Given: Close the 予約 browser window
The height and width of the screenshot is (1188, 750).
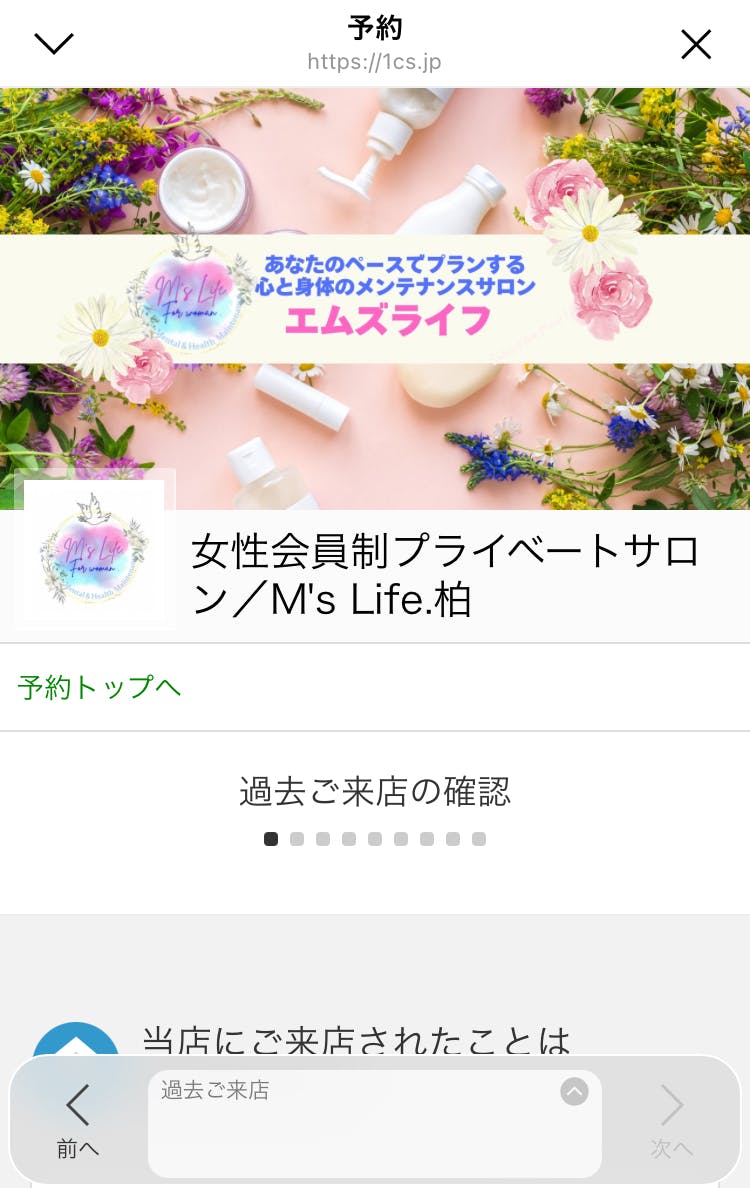Looking at the screenshot, I should (x=695, y=44).
